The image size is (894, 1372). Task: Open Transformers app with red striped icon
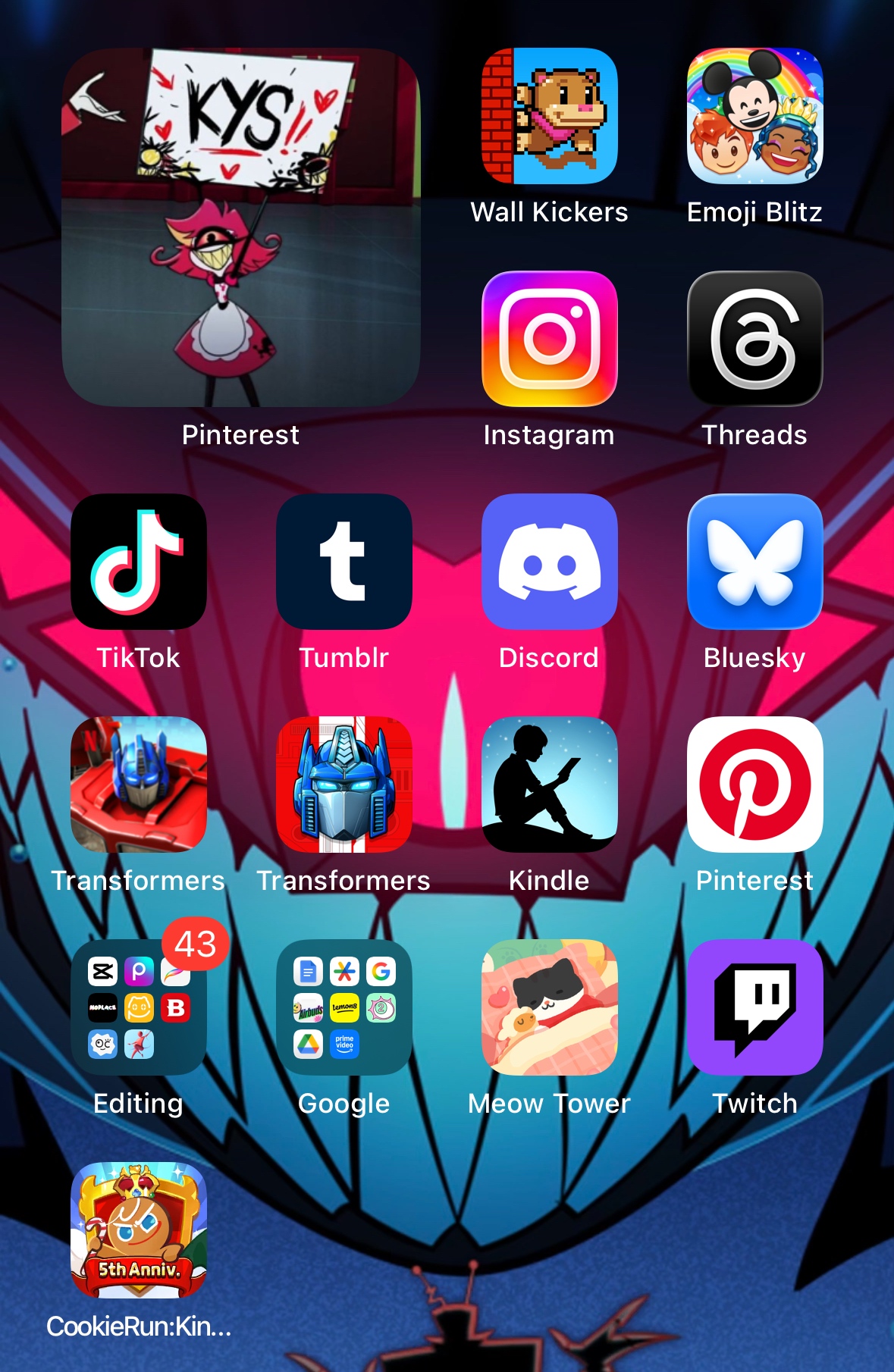pyautogui.click(x=343, y=785)
